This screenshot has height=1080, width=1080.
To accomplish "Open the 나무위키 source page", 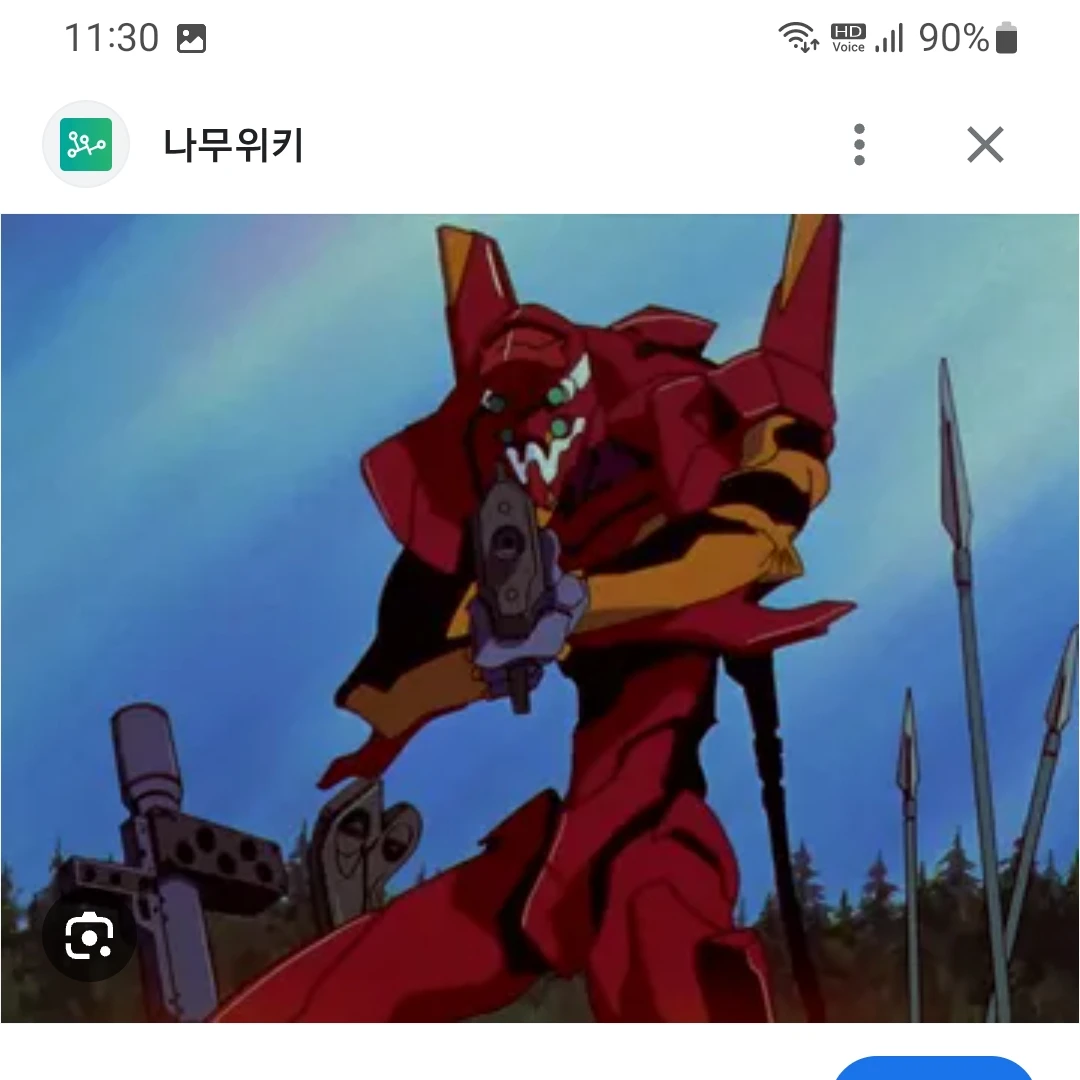I will 232,146.
